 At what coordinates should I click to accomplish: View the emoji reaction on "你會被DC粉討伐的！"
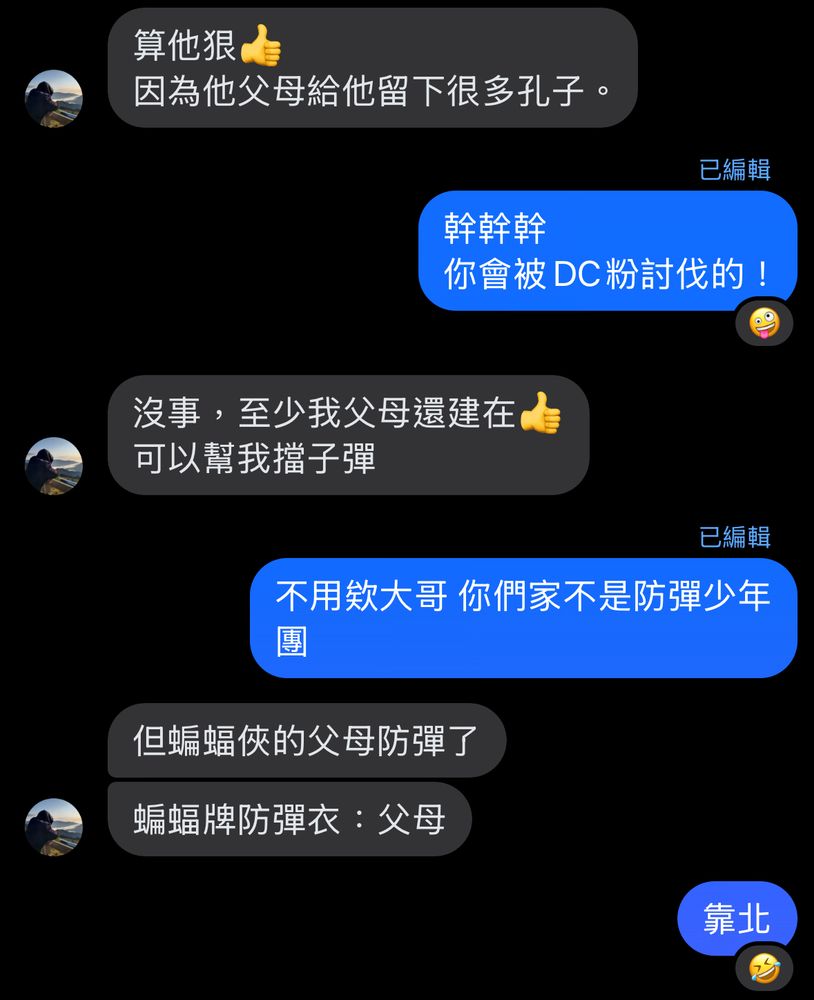[x=764, y=323]
